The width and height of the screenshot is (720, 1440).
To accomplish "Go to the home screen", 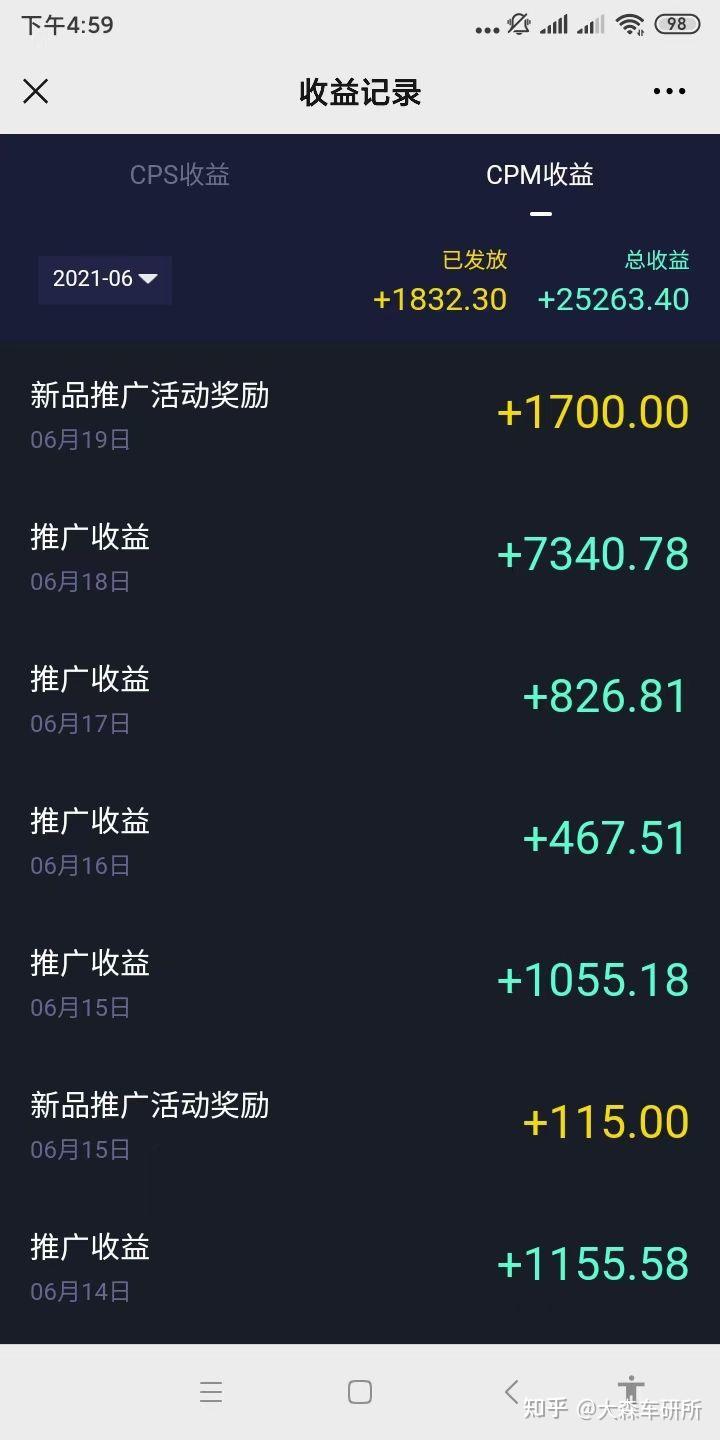I will click(x=360, y=1392).
